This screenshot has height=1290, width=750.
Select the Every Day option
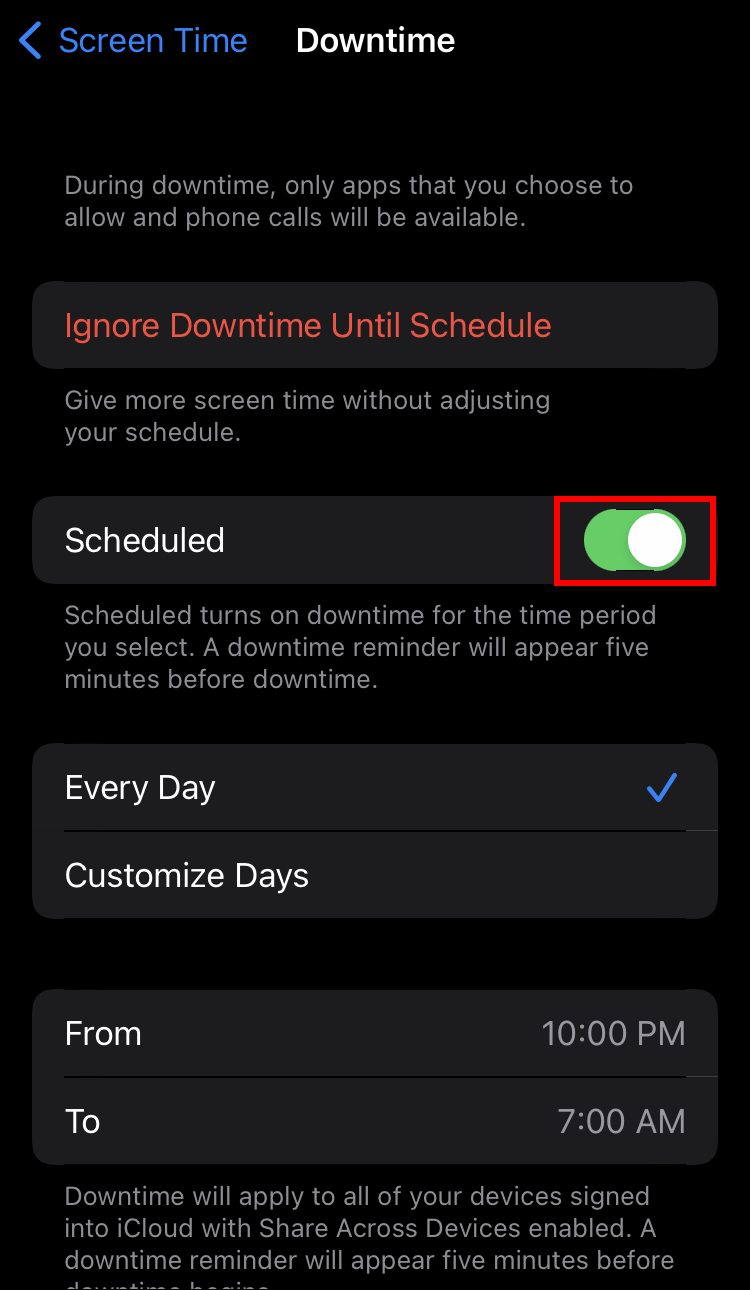[374, 788]
